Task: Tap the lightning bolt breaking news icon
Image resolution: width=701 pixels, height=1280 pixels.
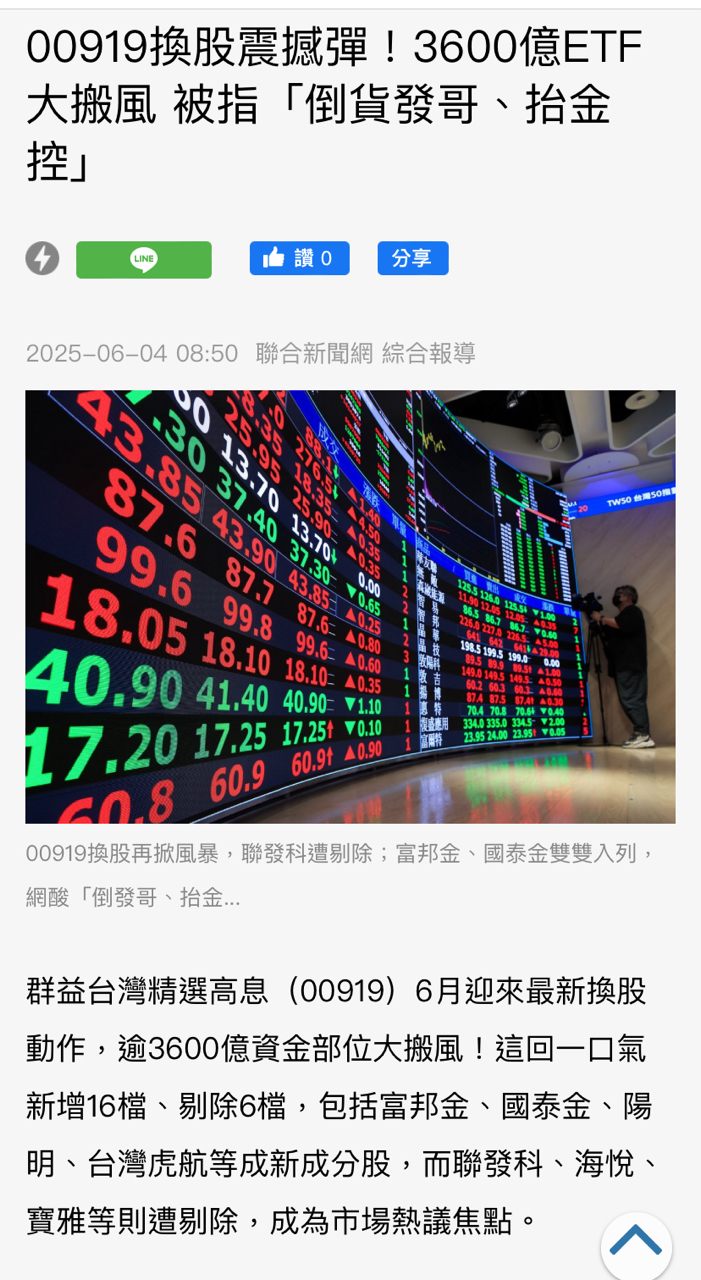Action: tap(42, 259)
